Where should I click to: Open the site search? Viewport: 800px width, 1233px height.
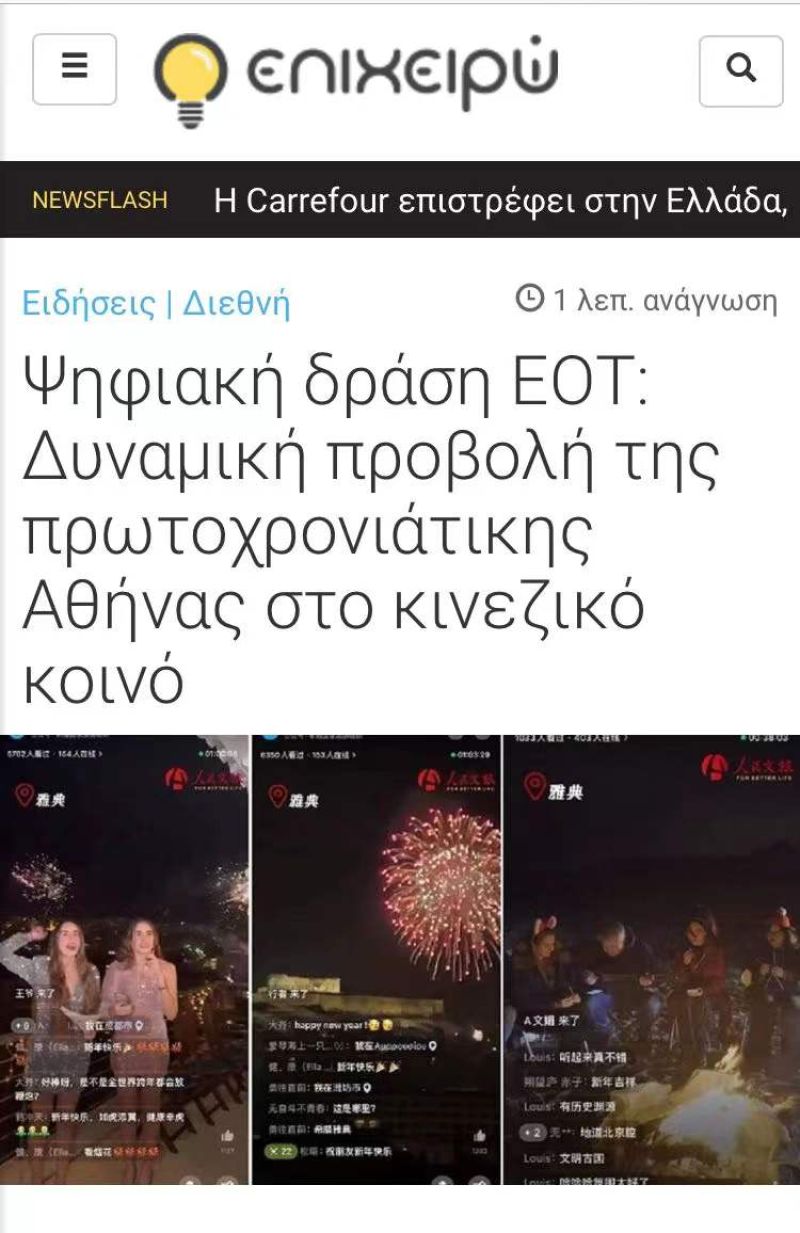[x=740, y=70]
